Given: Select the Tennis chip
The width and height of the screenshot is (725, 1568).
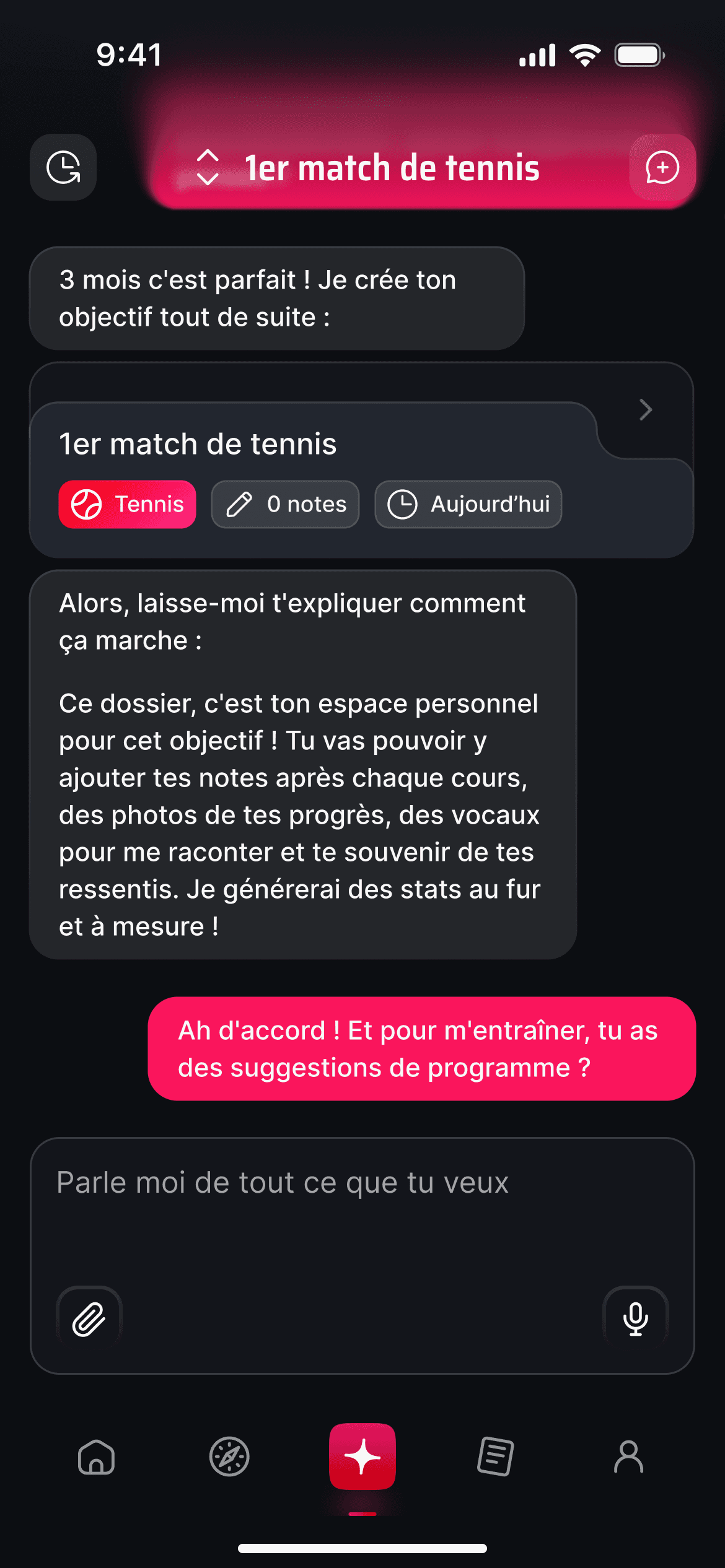Looking at the screenshot, I should 127,504.
